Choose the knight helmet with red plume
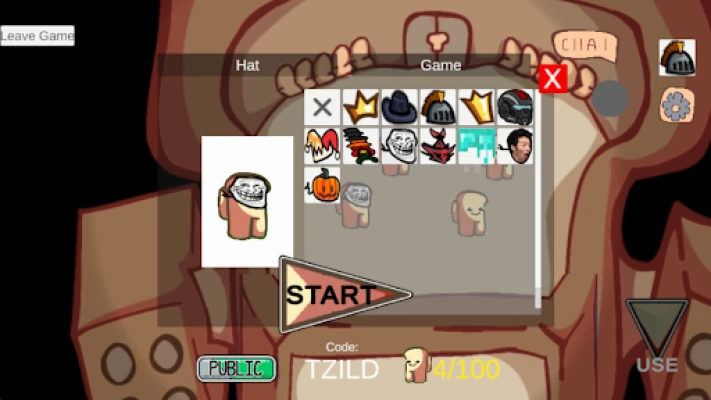This screenshot has width=711, height=400. click(x=437, y=107)
